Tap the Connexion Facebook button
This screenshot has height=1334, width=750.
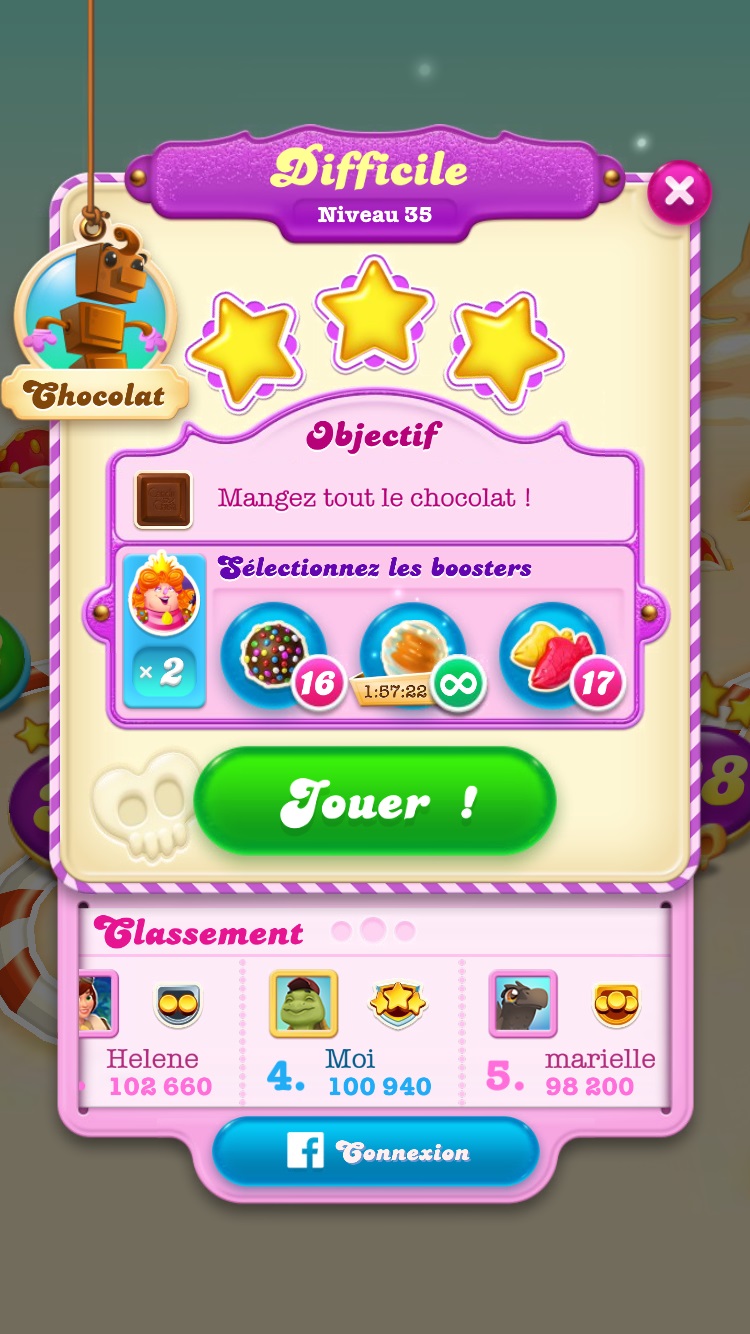tap(375, 1152)
